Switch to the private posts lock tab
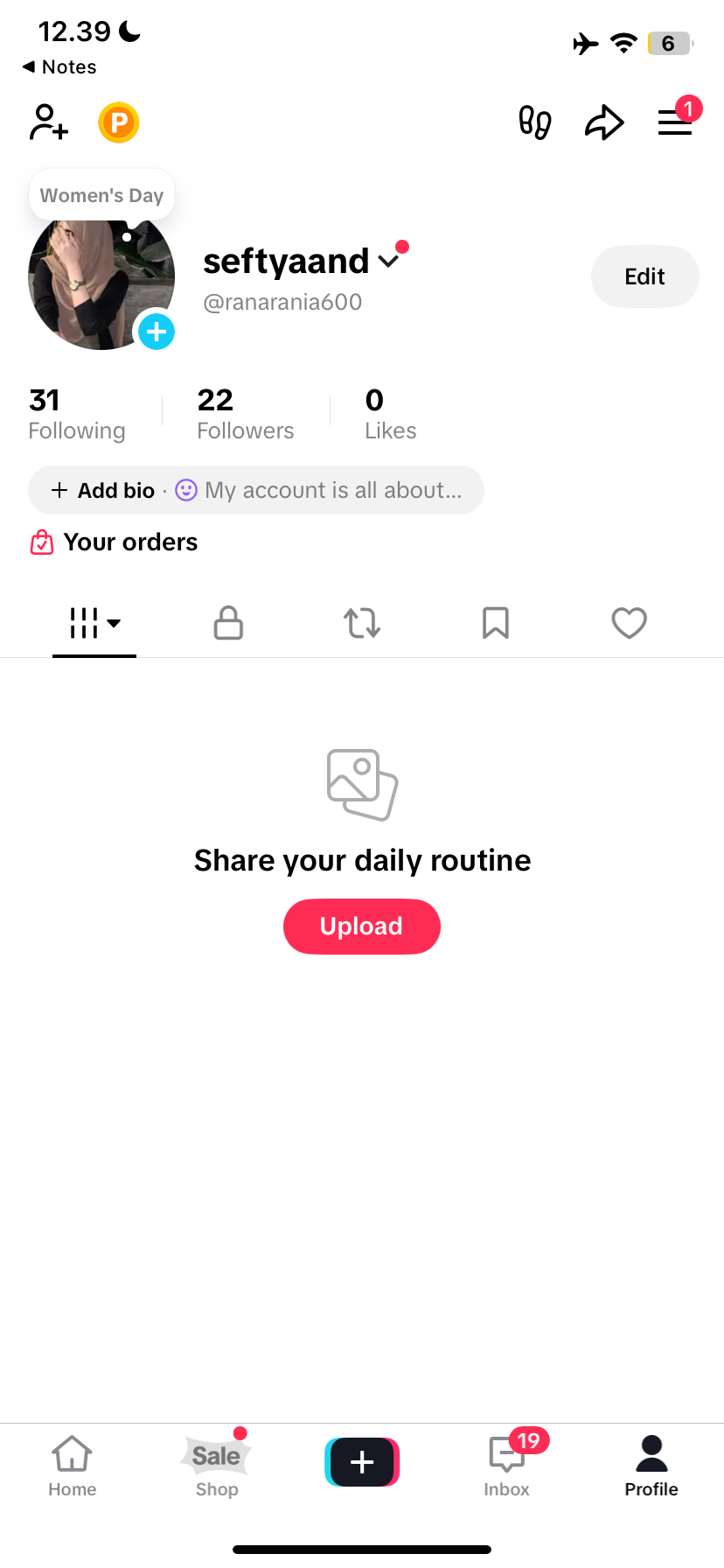Viewport: 724px width, 1568px height. tap(228, 623)
